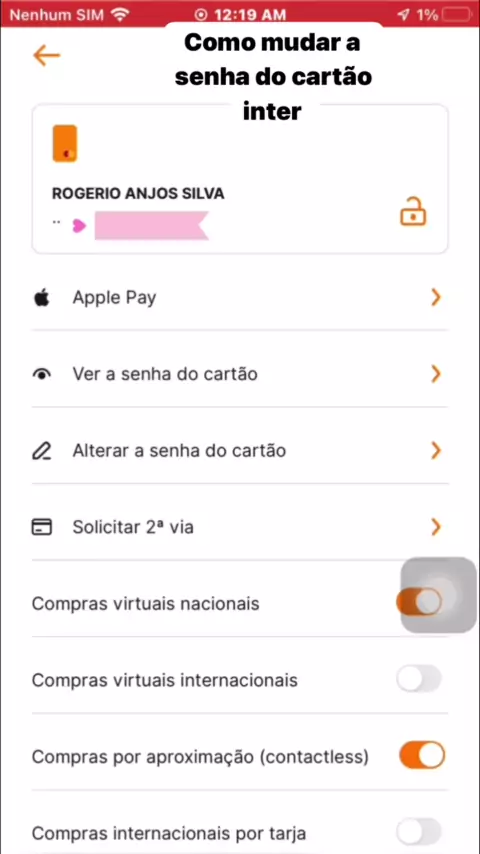
Task: Go back with the orange arrow
Action: pyautogui.click(x=46, y=56)
